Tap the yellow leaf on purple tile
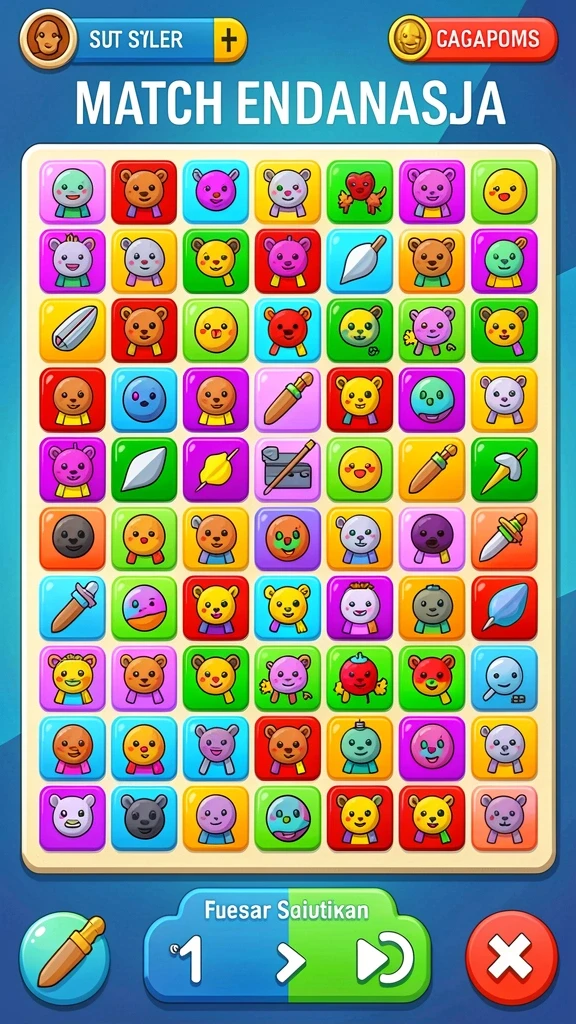This screenshot has height=1024, width=576. (216, 468)
